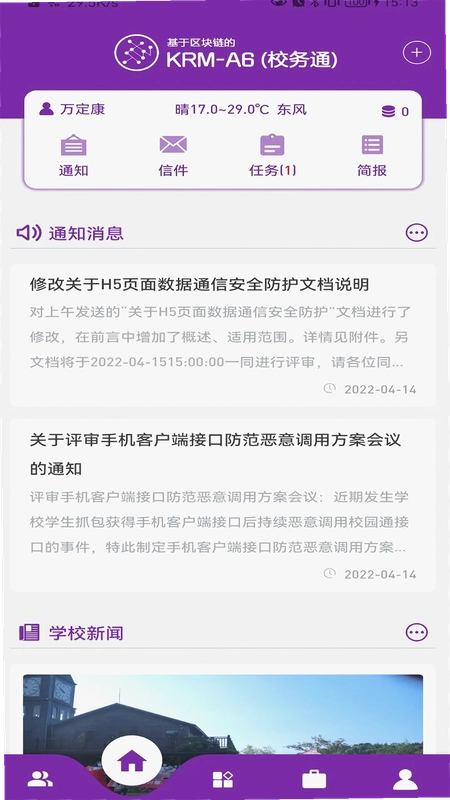Switch to the briefcase tab
This screenshot has width=450, height=800.
coord(314,779)
